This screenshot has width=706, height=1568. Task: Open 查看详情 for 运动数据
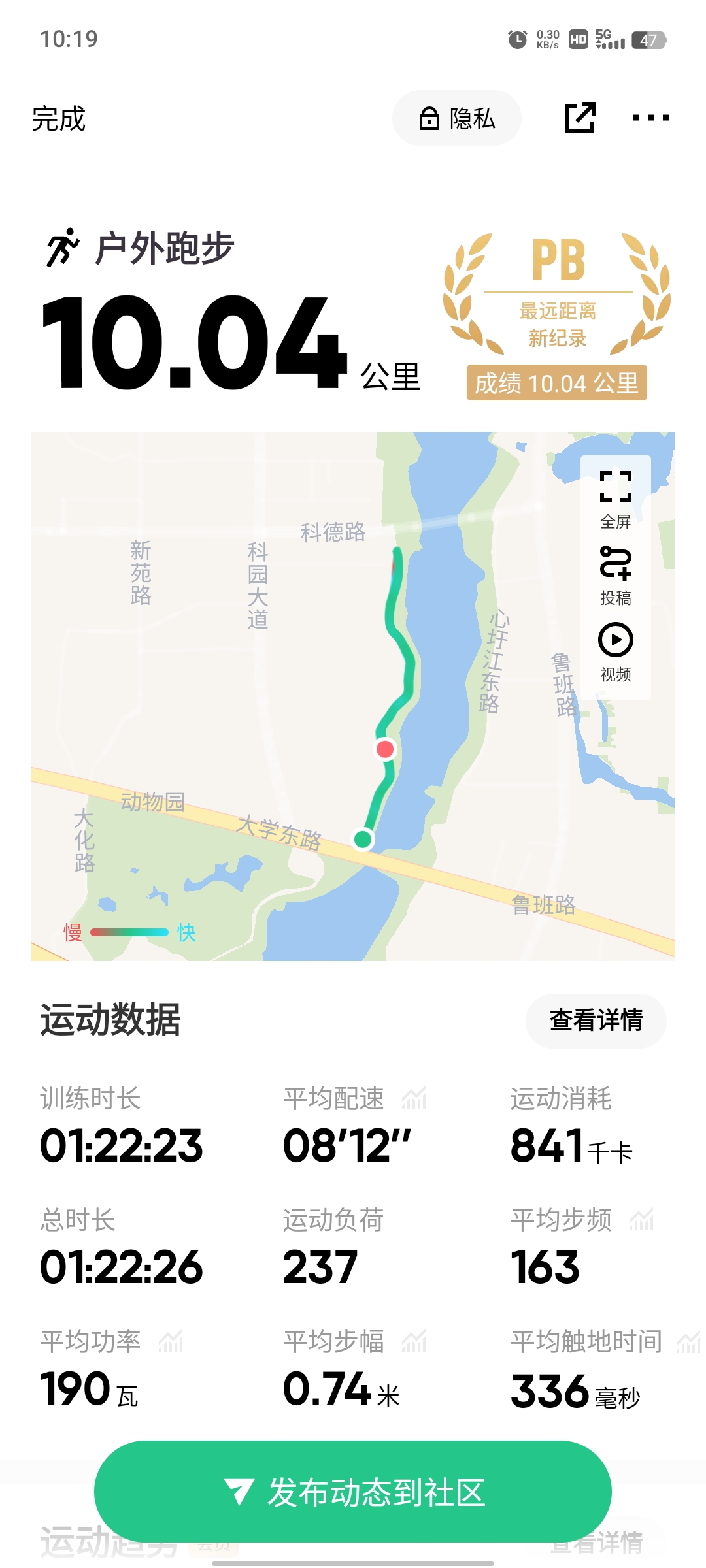(596, 1021)
